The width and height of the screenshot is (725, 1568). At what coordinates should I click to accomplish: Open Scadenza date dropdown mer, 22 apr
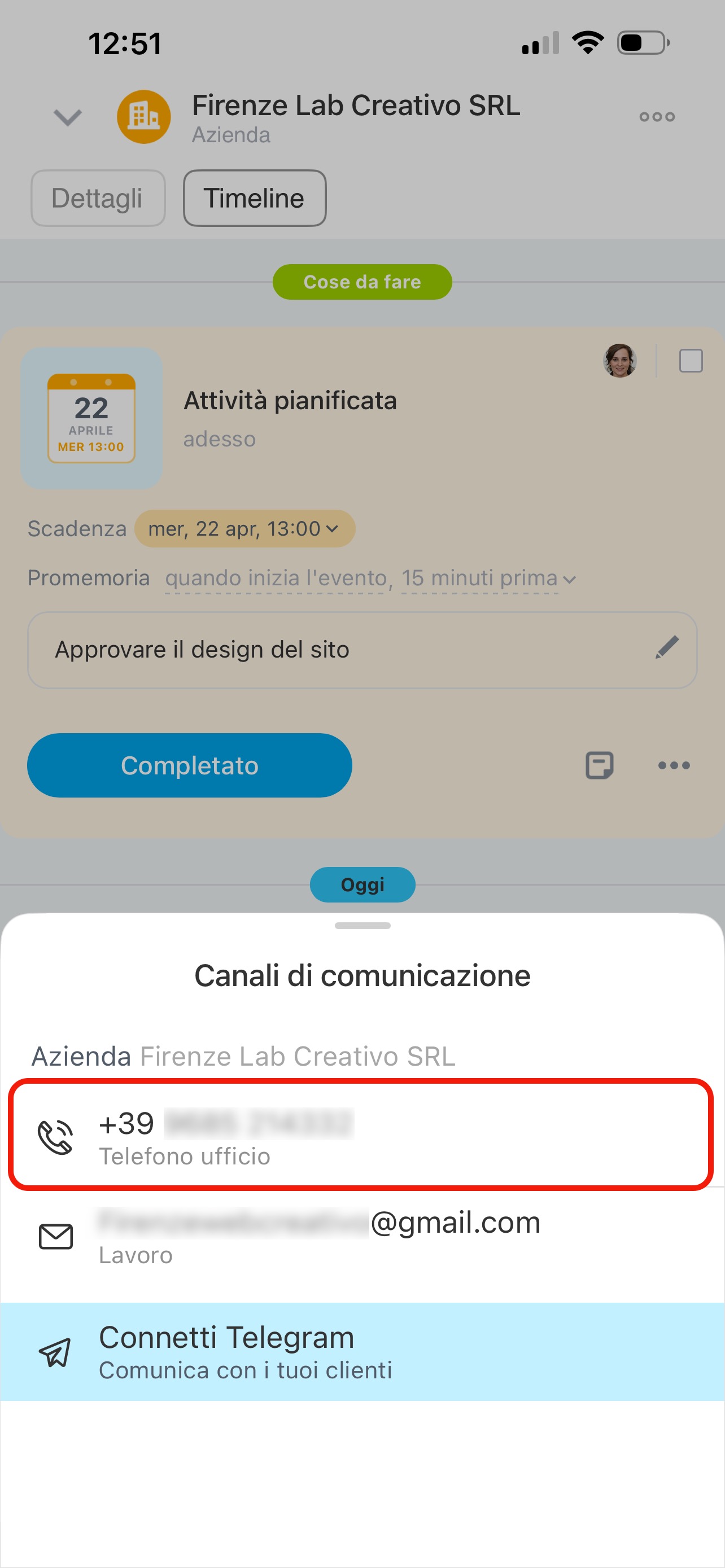pyautogui.click(x=244, y=528)
